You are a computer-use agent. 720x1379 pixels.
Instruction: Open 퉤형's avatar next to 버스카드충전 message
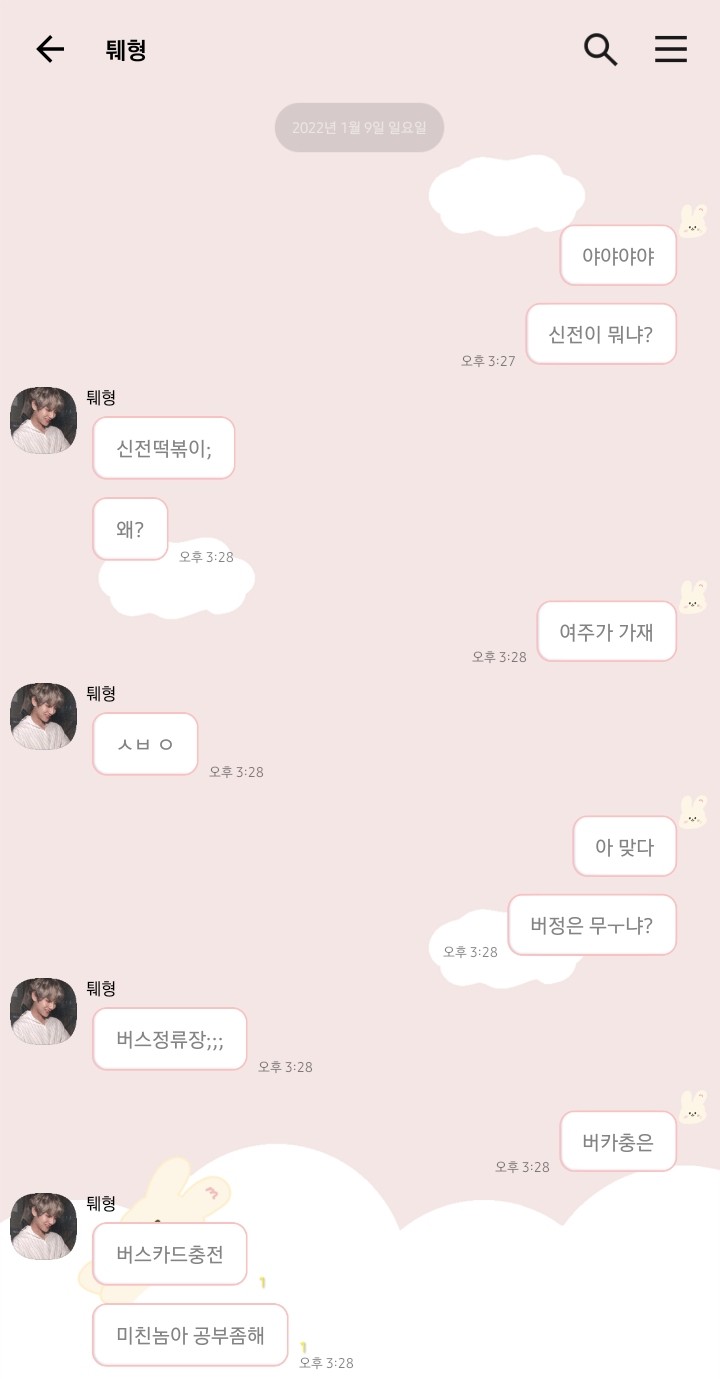44,1227
